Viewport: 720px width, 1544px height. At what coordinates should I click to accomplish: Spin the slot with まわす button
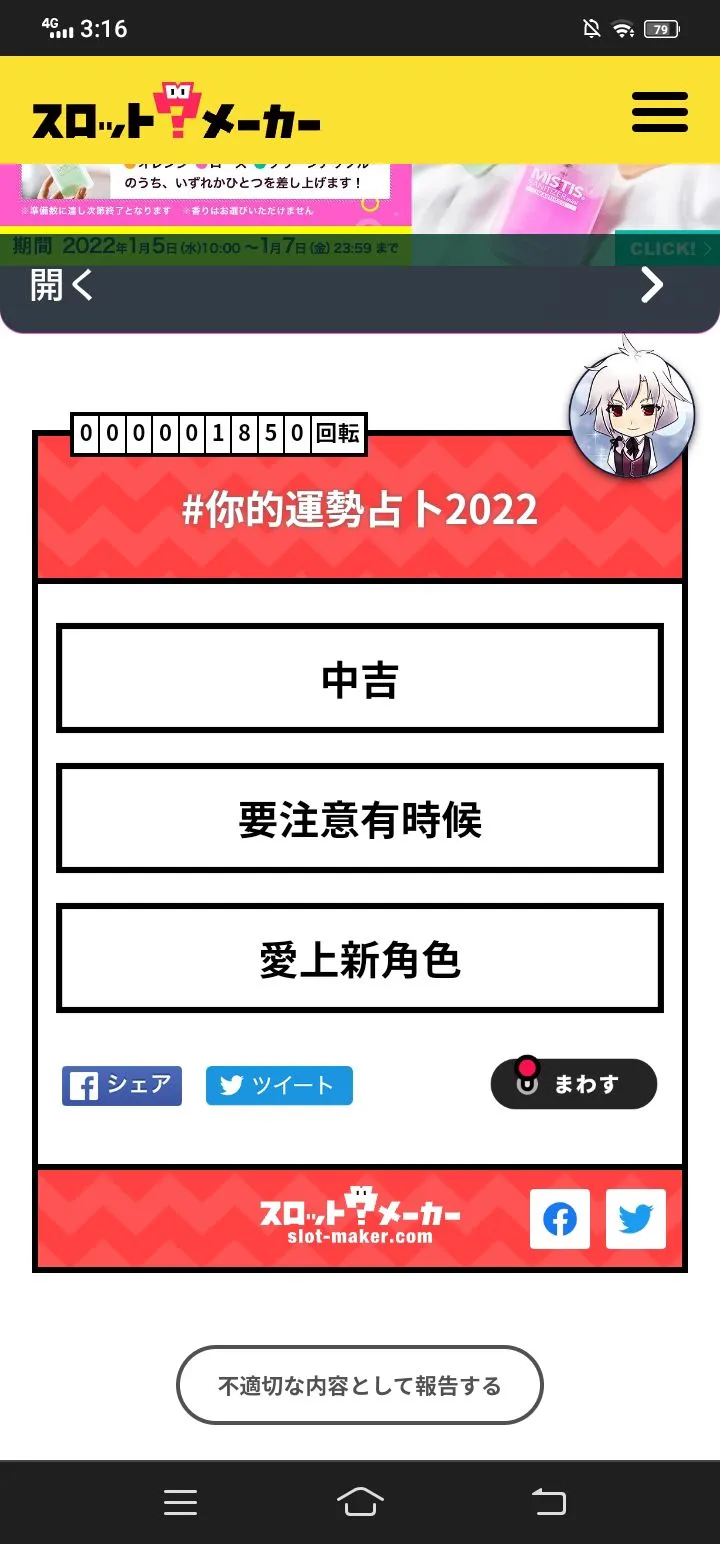pos(573,1084)
